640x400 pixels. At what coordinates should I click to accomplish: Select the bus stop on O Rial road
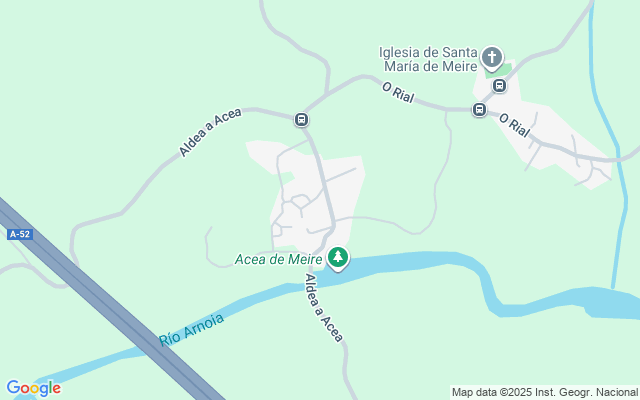pos(479,109)
